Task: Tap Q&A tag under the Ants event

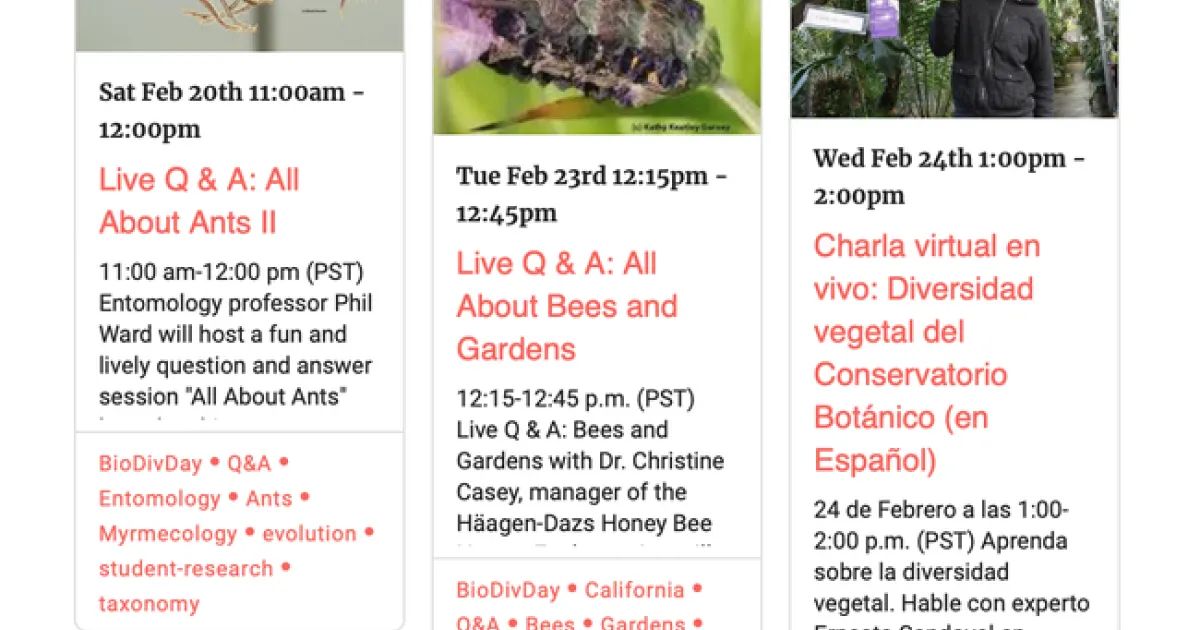Action: (249, 463)
